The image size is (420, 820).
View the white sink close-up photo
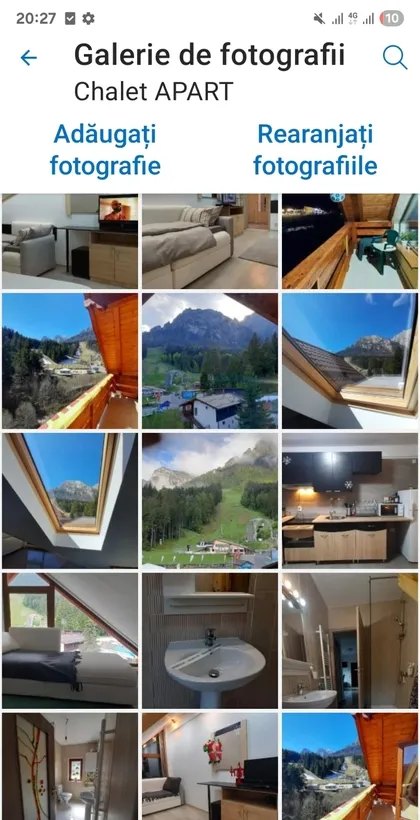pyautogui.click(x=210, y=641)
